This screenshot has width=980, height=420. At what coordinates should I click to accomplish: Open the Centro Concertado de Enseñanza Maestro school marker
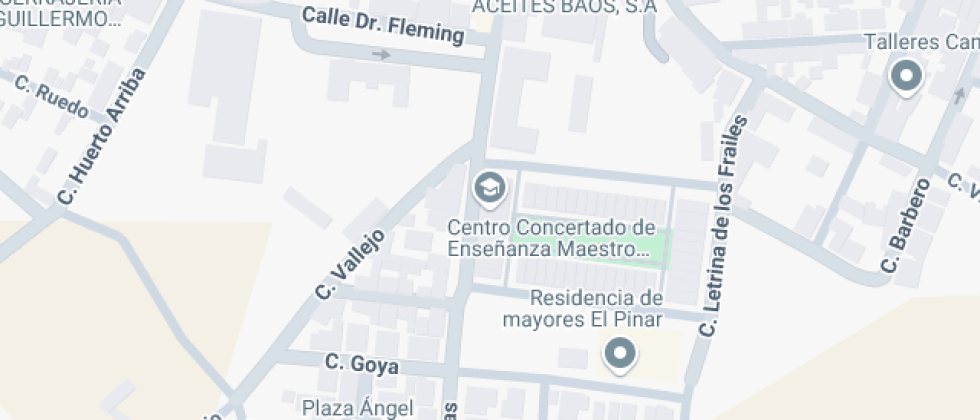(x=489, y=187)
